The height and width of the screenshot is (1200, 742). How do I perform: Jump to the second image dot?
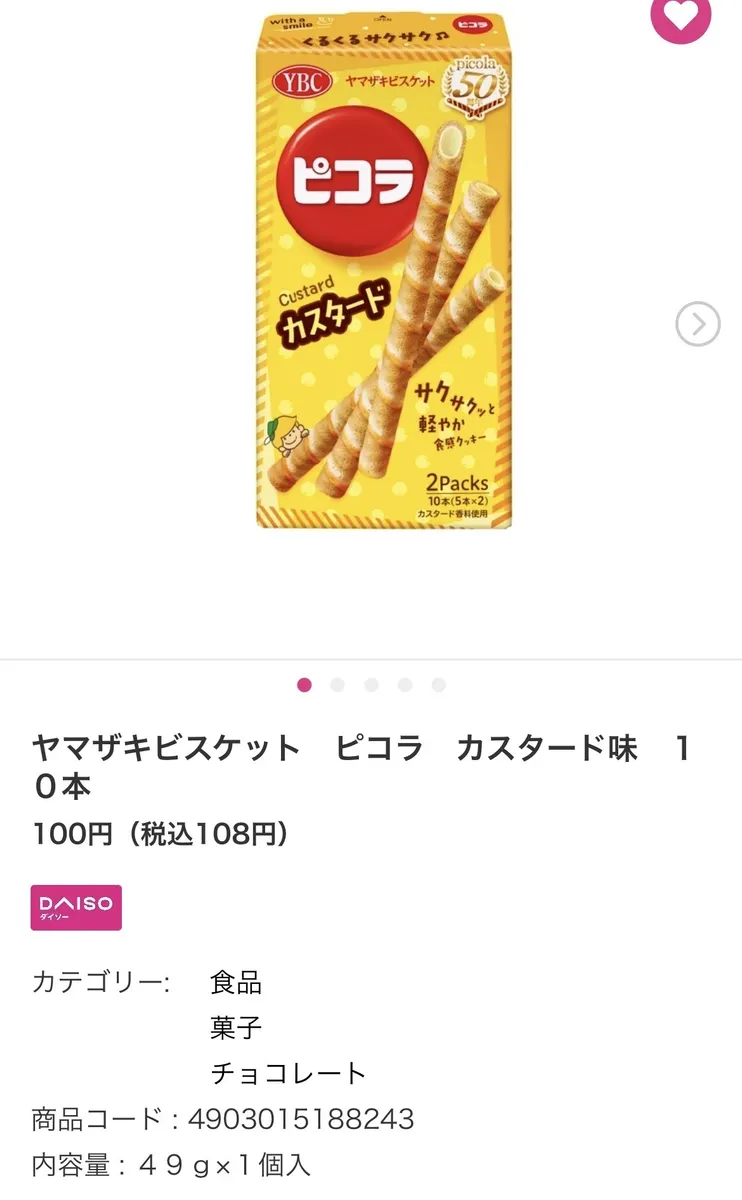[338, 685]
